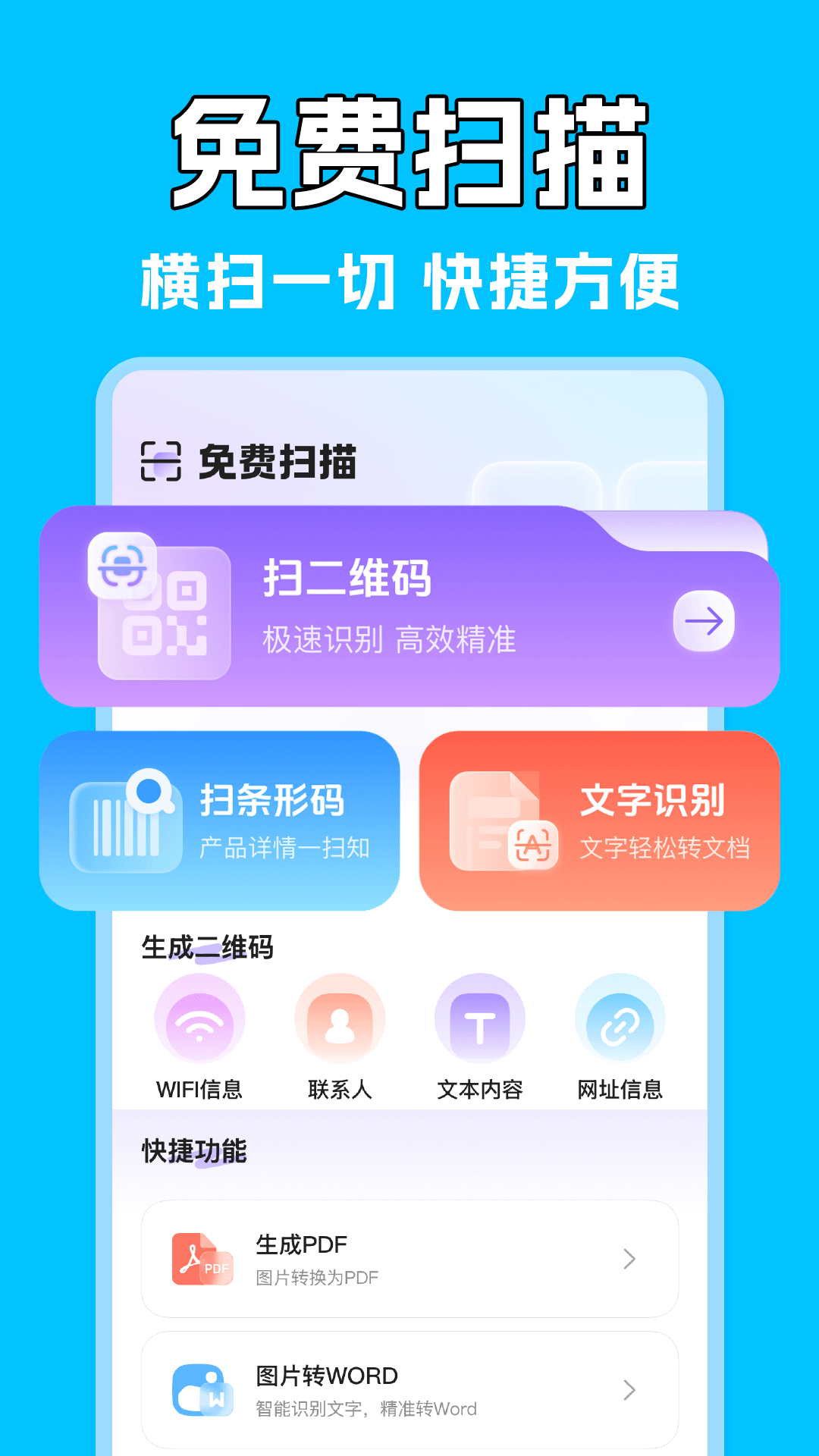The width and height of the screenshot is (819, 1456).
Task: Tap the 图片转换为PDF description text
Action: pos(317,1277)
